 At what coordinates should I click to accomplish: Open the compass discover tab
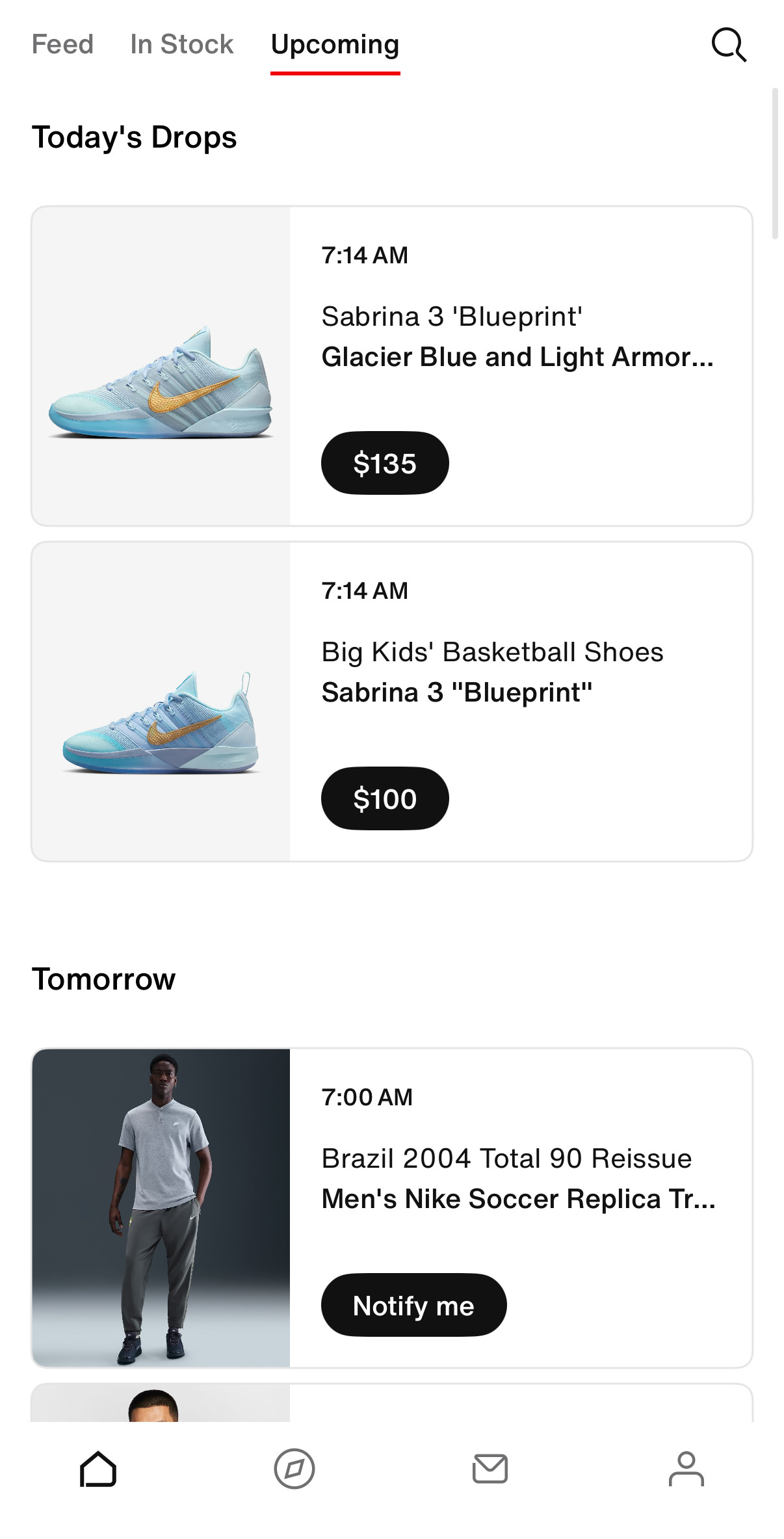(x=294, y=1469)
